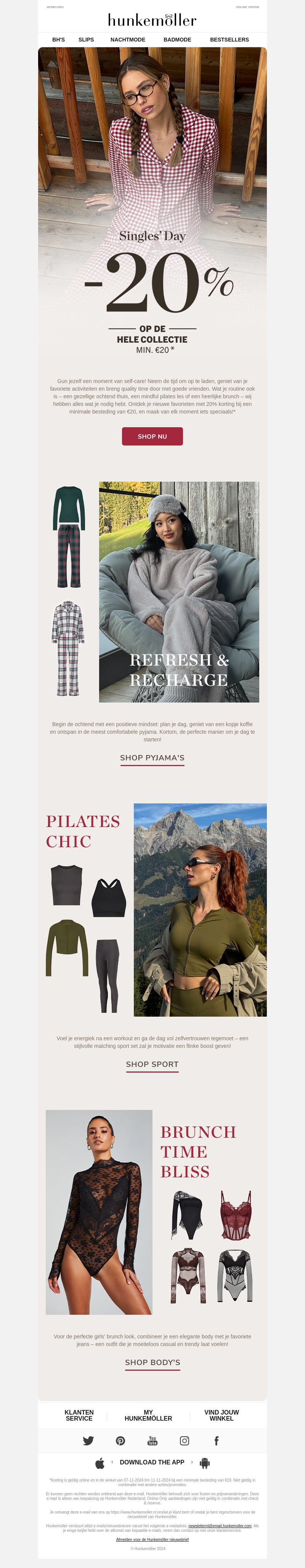Tap the red SHOP NU button
This screenshot has height=1568, width=305.
[x=152, y=436]
